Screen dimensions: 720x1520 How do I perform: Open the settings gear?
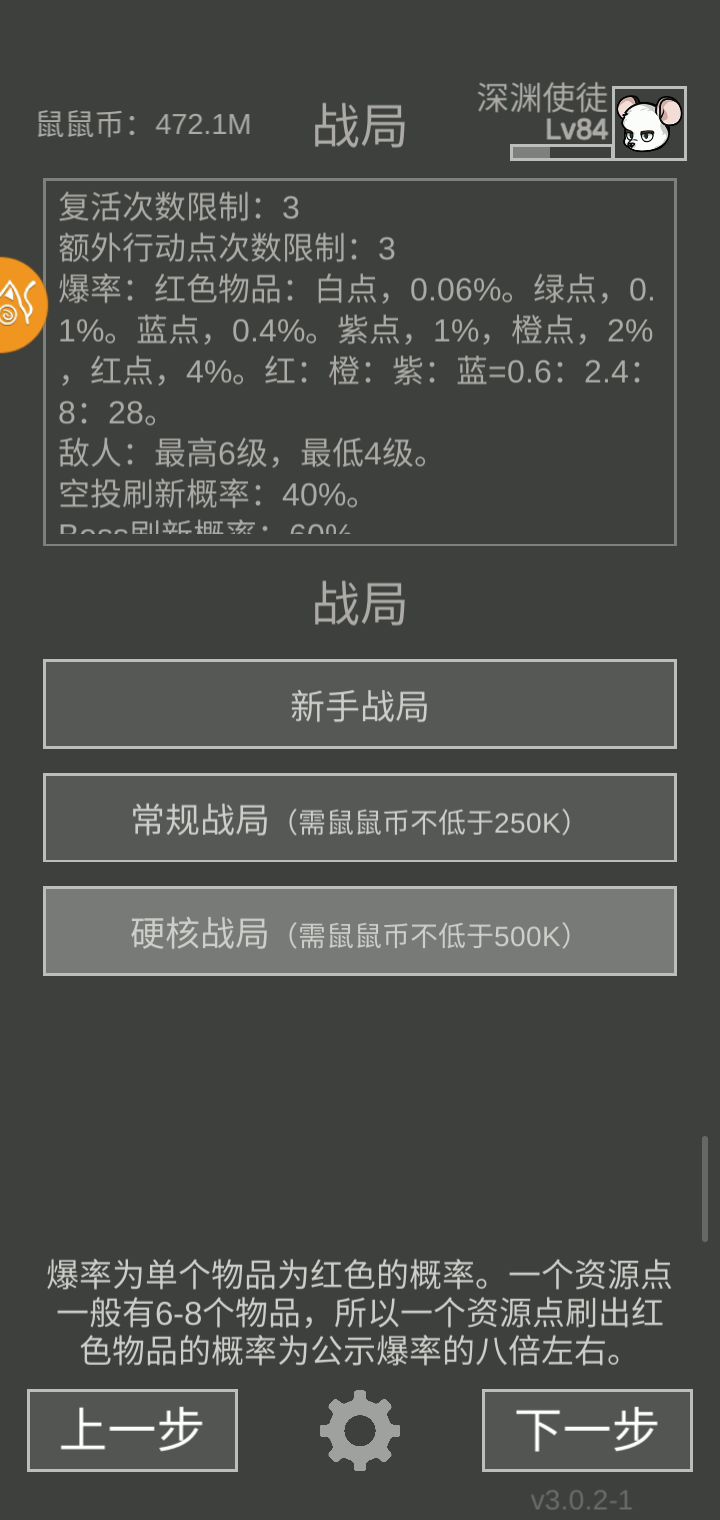[360, 1430]
